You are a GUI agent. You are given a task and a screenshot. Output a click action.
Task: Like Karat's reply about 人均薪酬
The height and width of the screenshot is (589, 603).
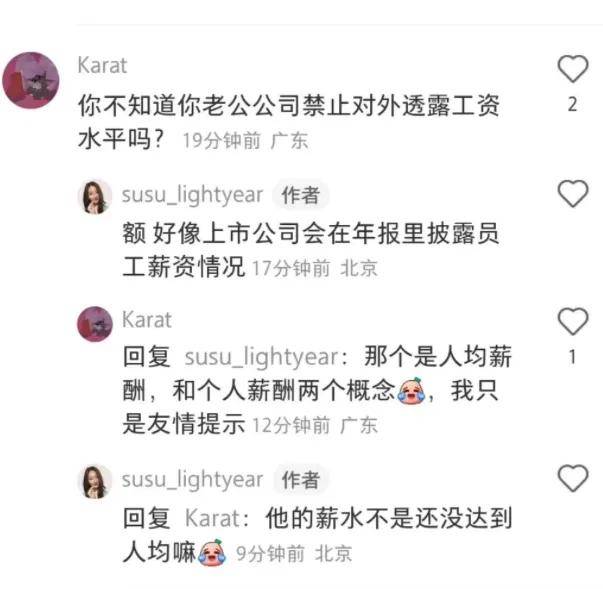click(572, 321)
